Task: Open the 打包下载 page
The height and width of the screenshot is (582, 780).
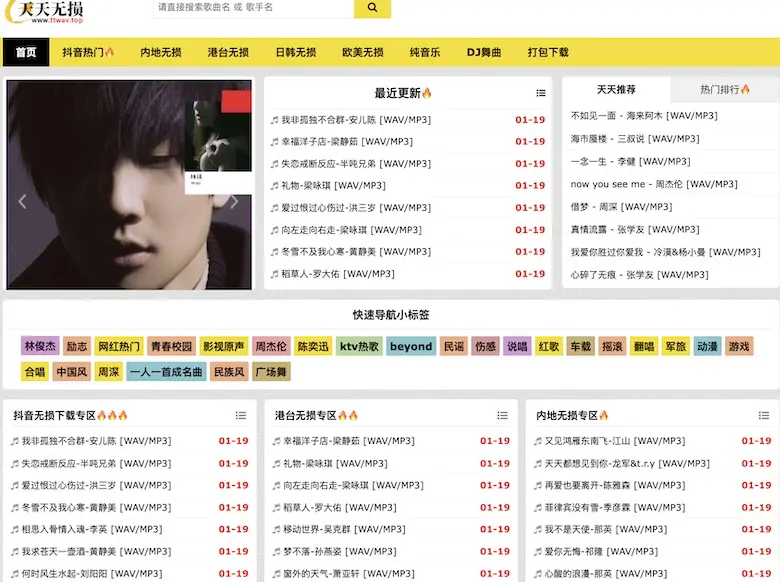Action: (x=548, y=53)
